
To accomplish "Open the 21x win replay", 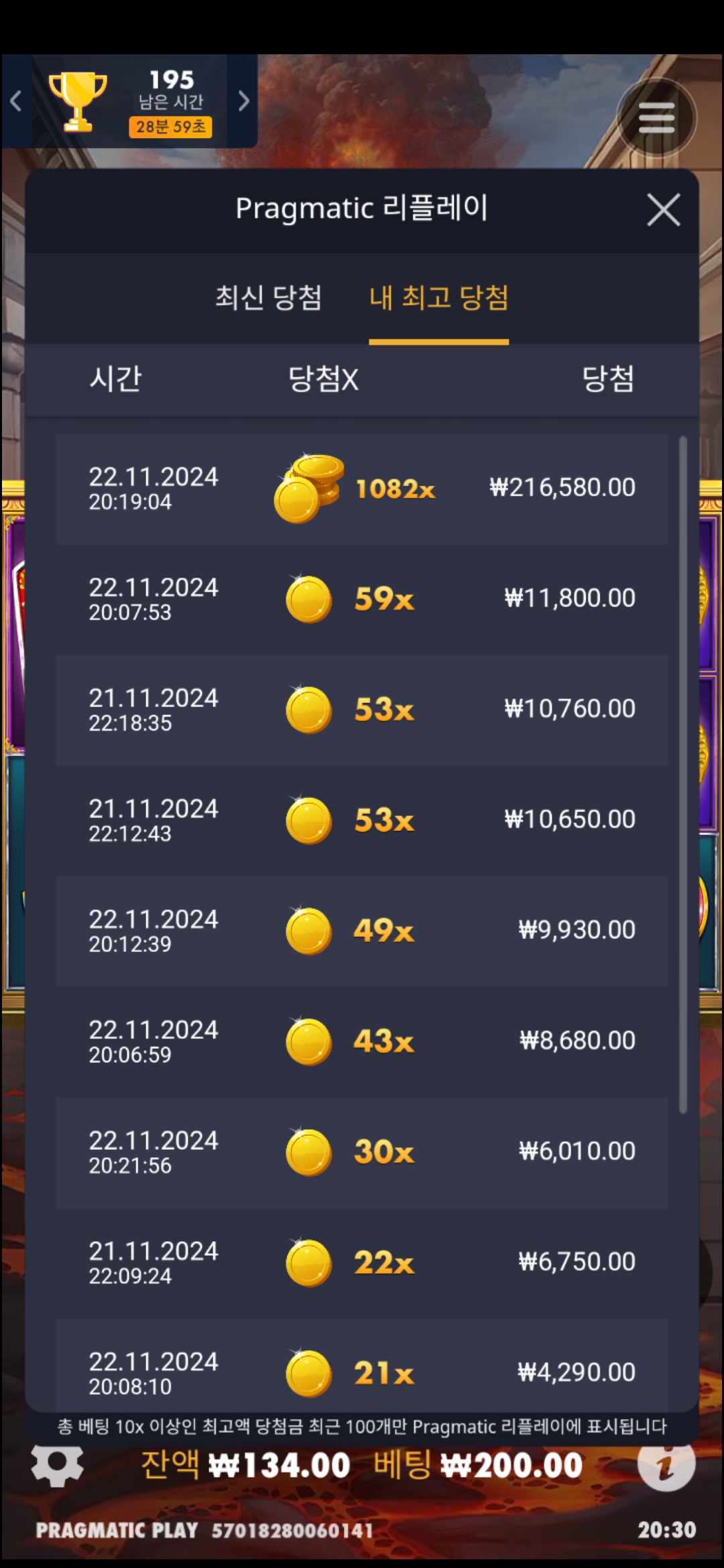I will coord(362,1371).
